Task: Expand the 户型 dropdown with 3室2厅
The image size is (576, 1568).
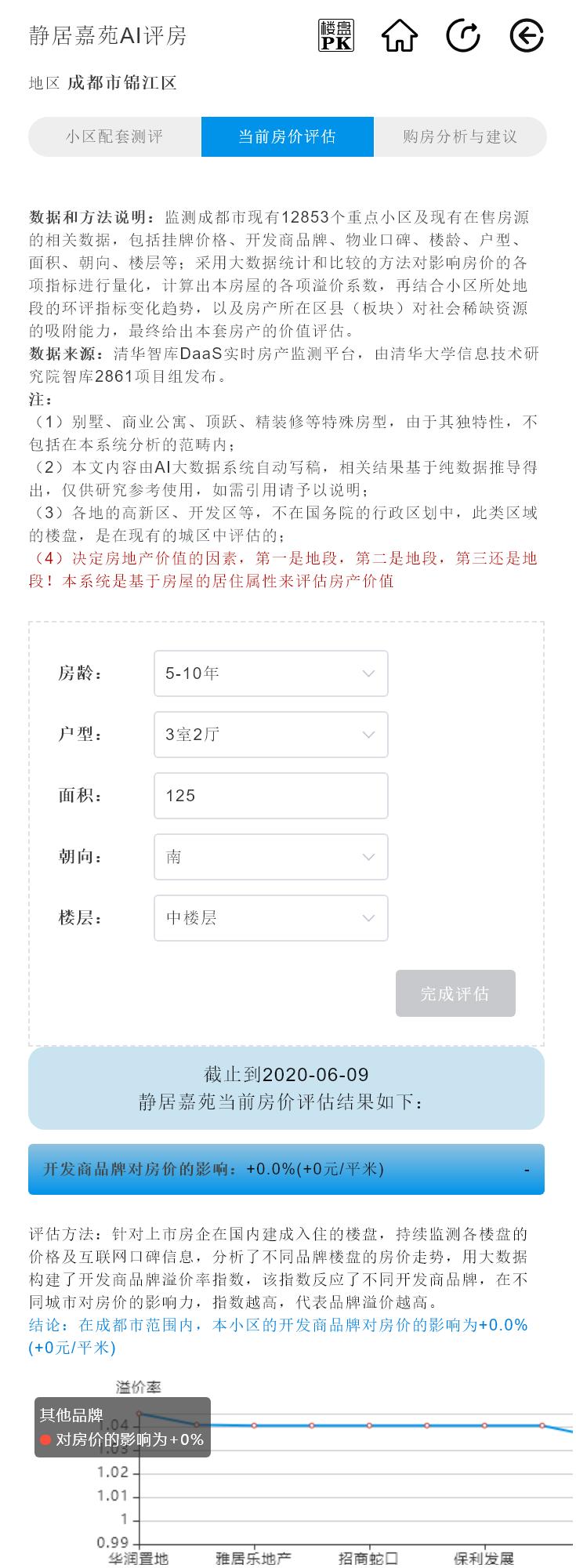Action: (270, 735)
